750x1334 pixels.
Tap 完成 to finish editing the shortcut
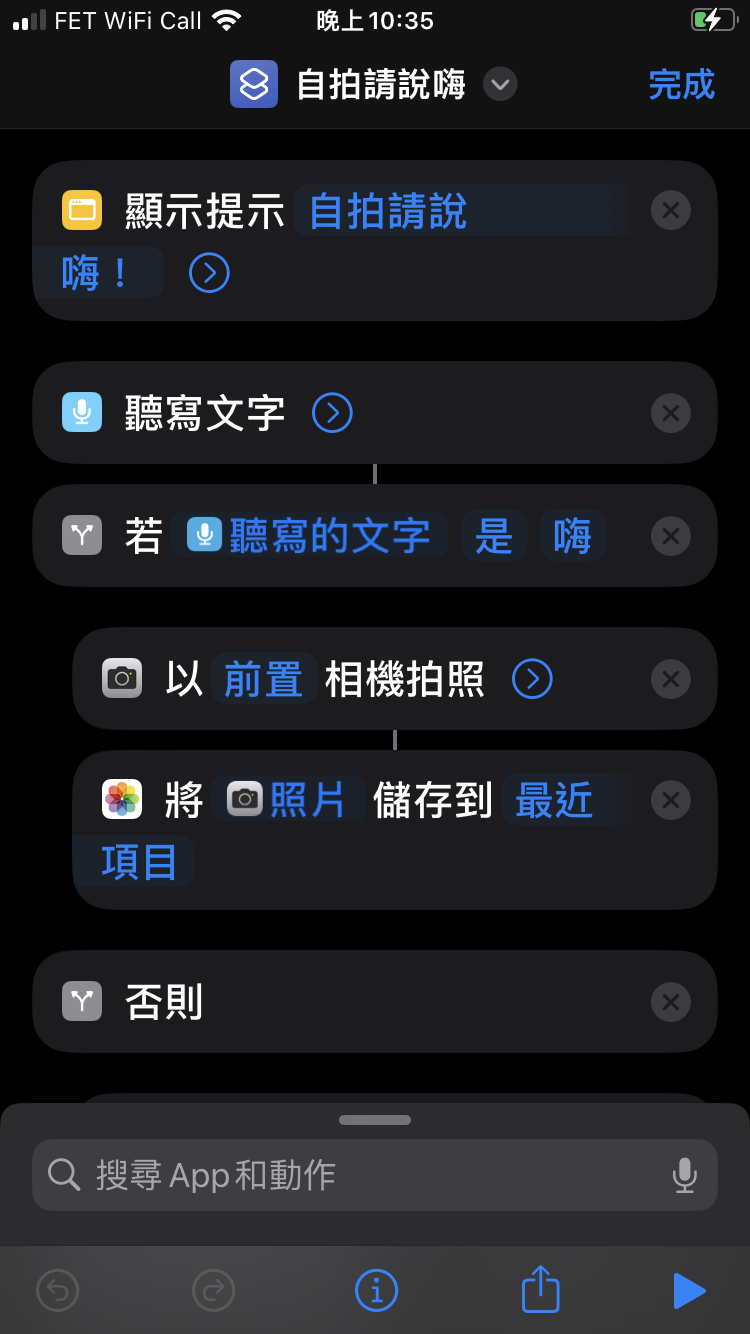pyautogui.click(x=681, y=84)
